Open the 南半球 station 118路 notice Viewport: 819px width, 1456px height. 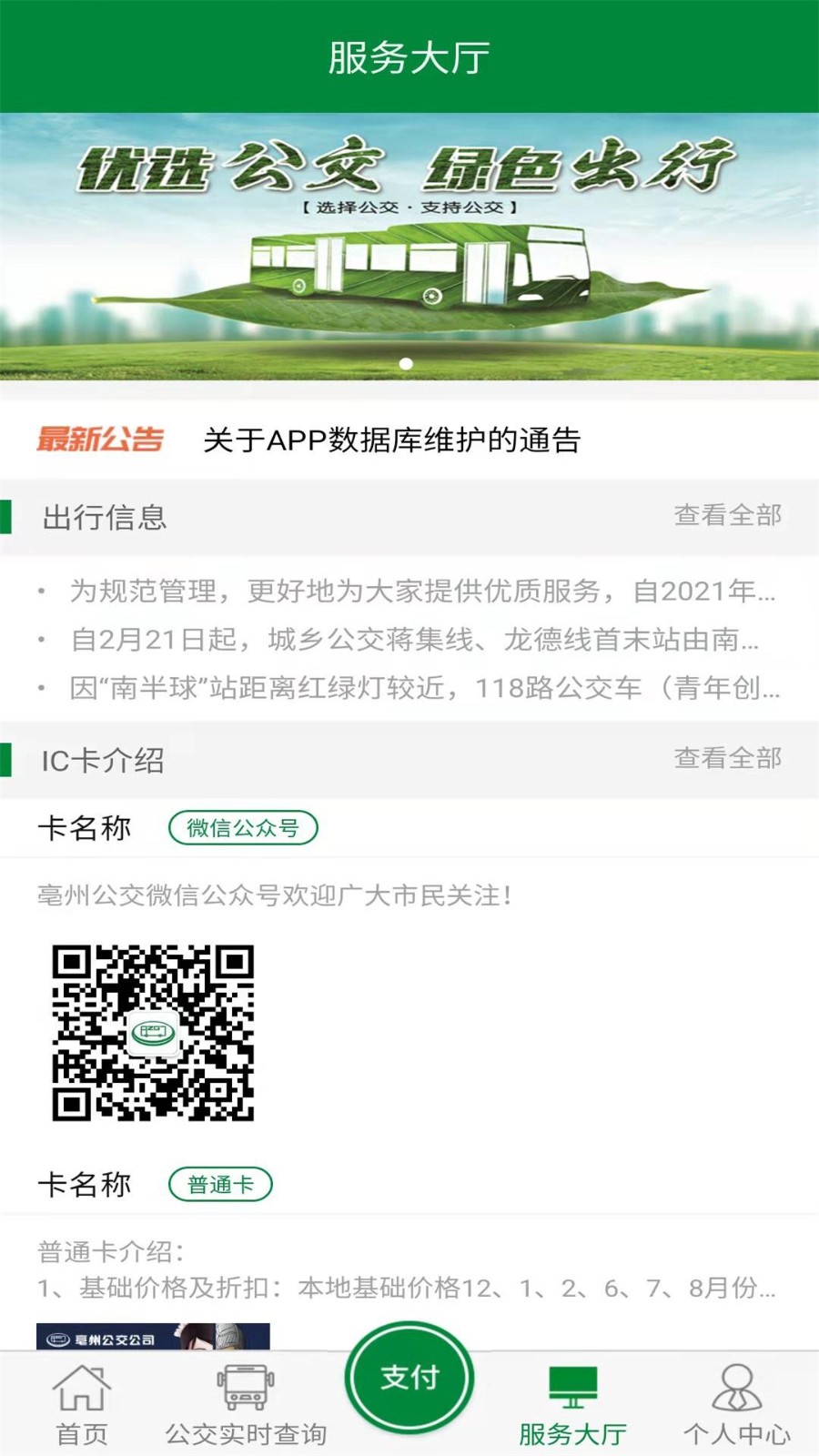424,688
